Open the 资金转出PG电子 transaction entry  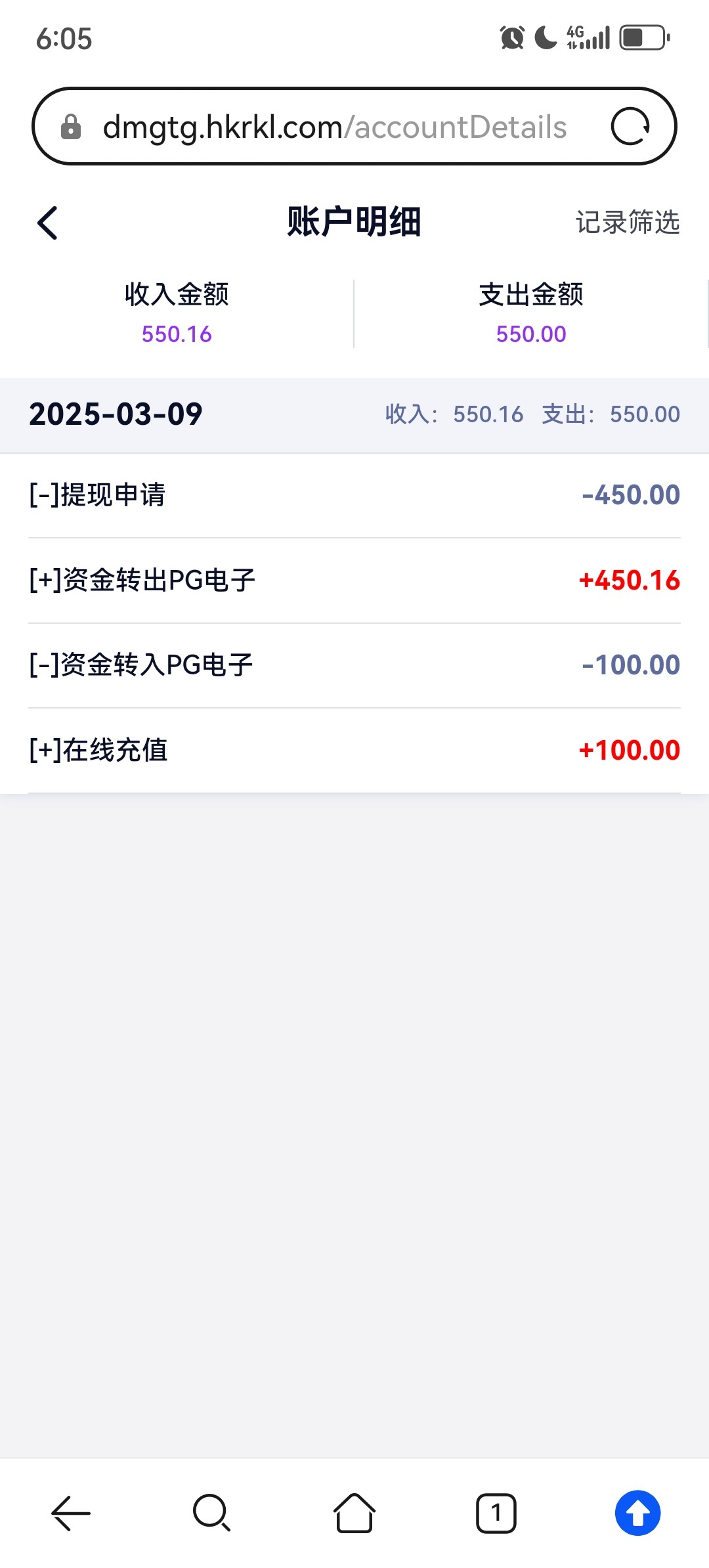354,580
